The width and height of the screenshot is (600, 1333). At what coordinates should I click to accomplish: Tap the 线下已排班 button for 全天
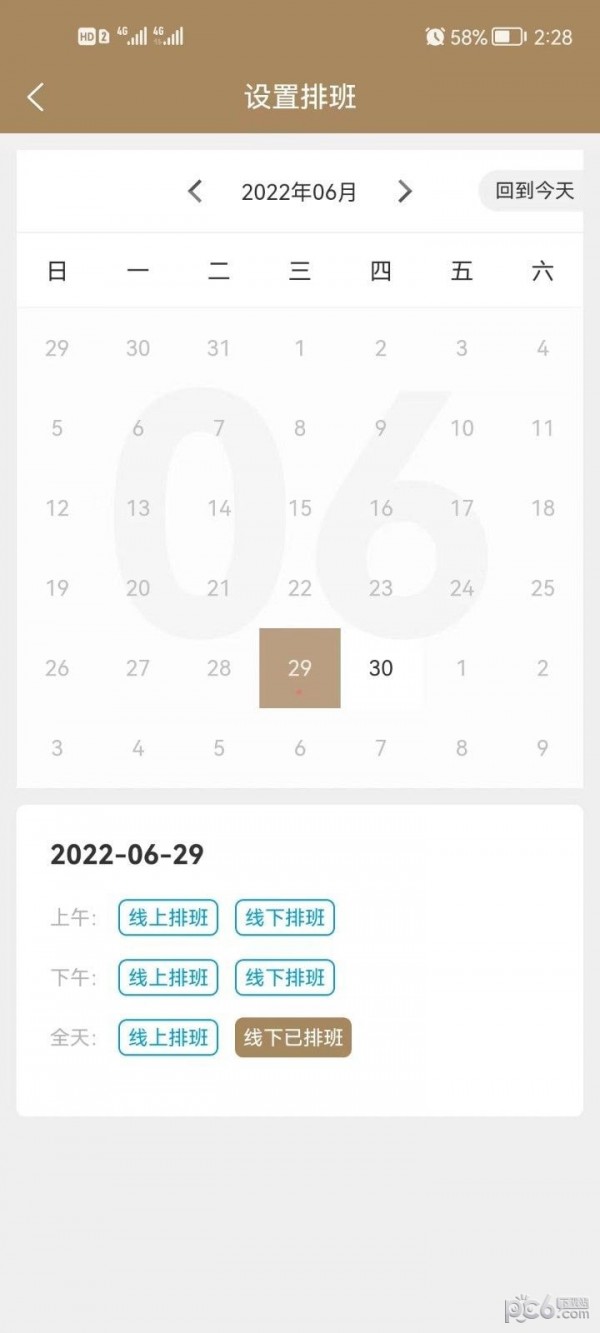click(x=293, y=1037)
